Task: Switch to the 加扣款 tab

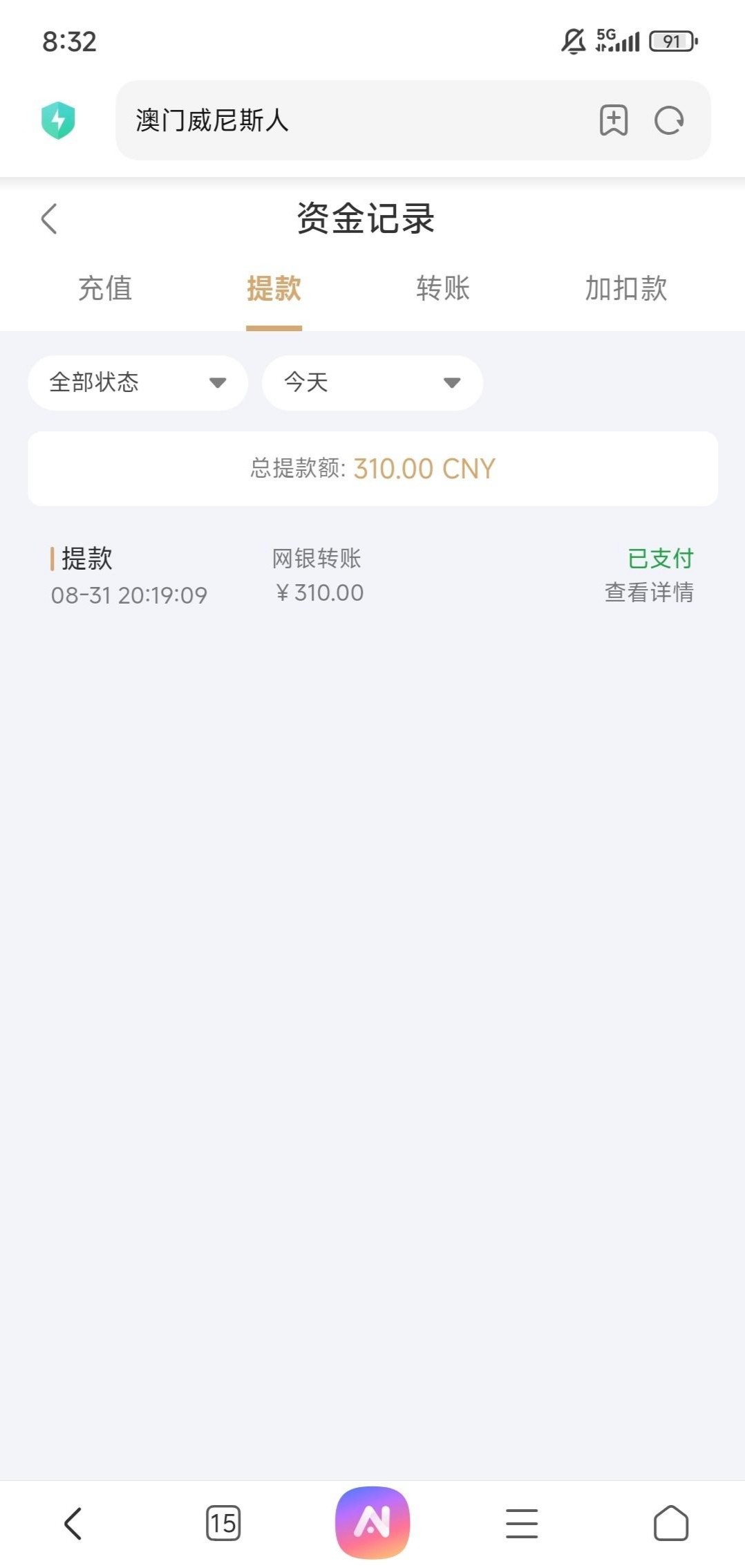Action: click(x=625, y=288)
